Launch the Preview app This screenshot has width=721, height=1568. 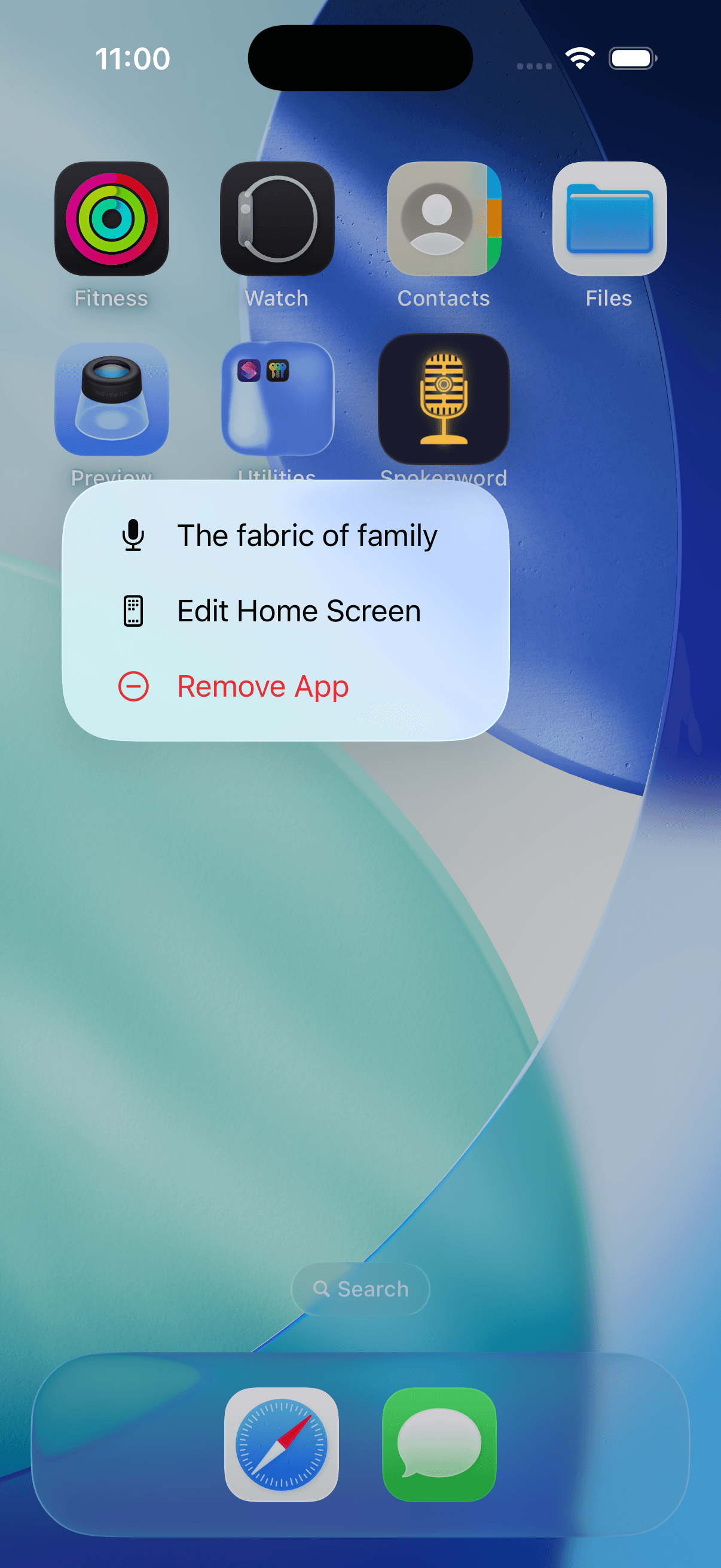click(x=111, y=399)
